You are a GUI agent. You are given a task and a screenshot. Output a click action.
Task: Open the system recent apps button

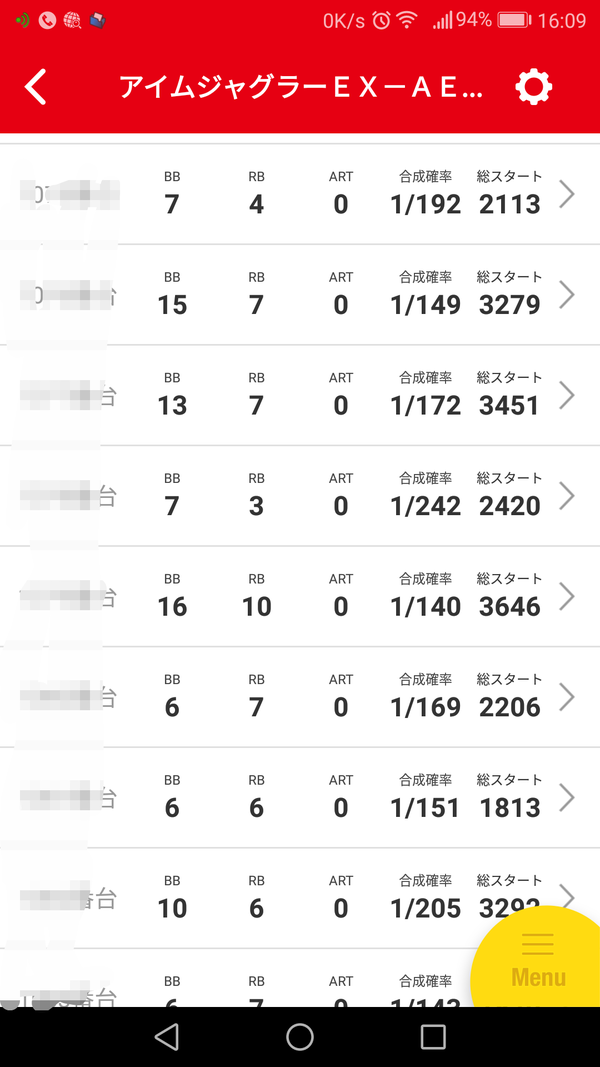[x=433, y=1037]
